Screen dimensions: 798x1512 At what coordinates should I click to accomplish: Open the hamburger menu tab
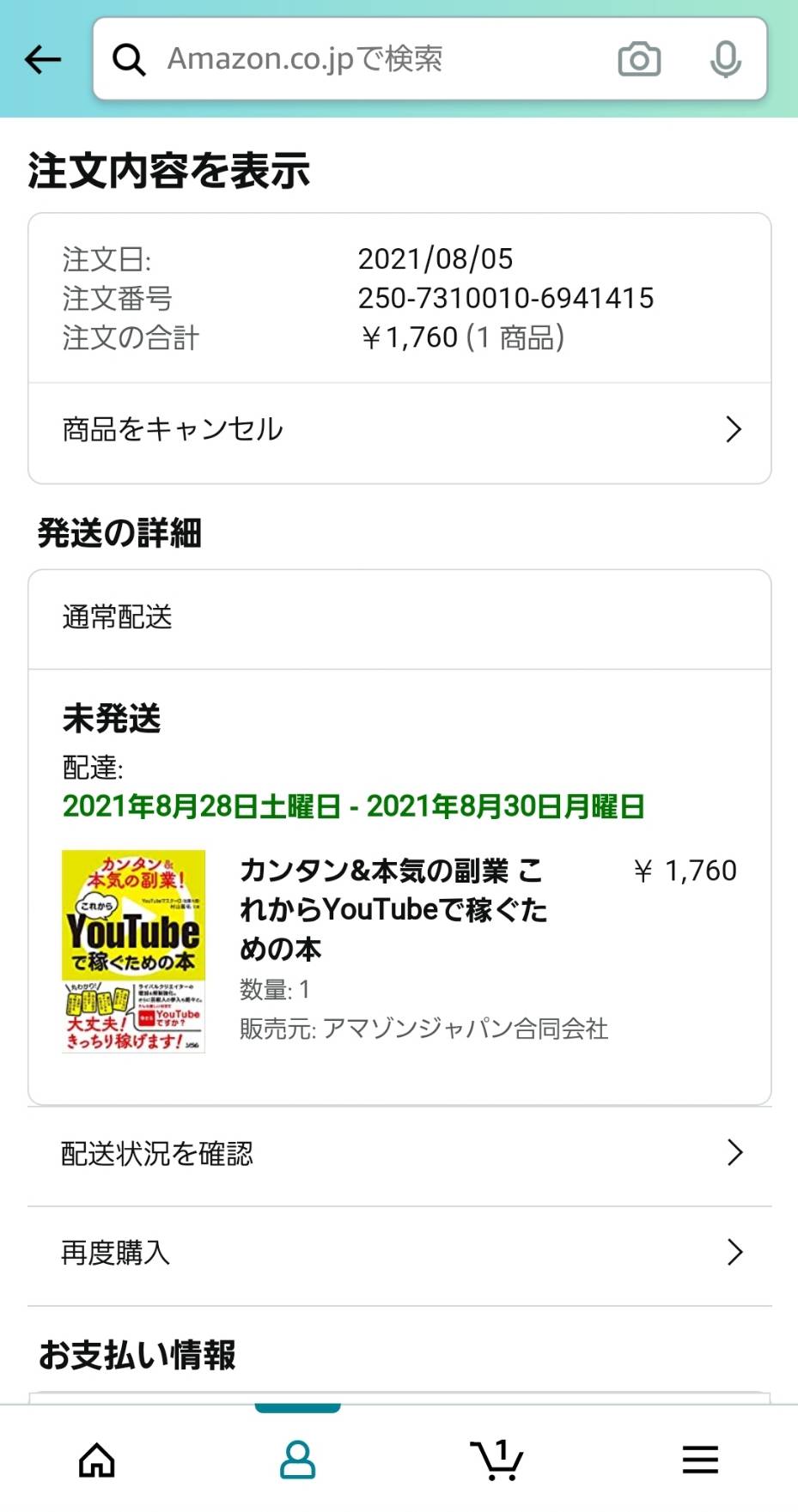tap(700, 1460)
